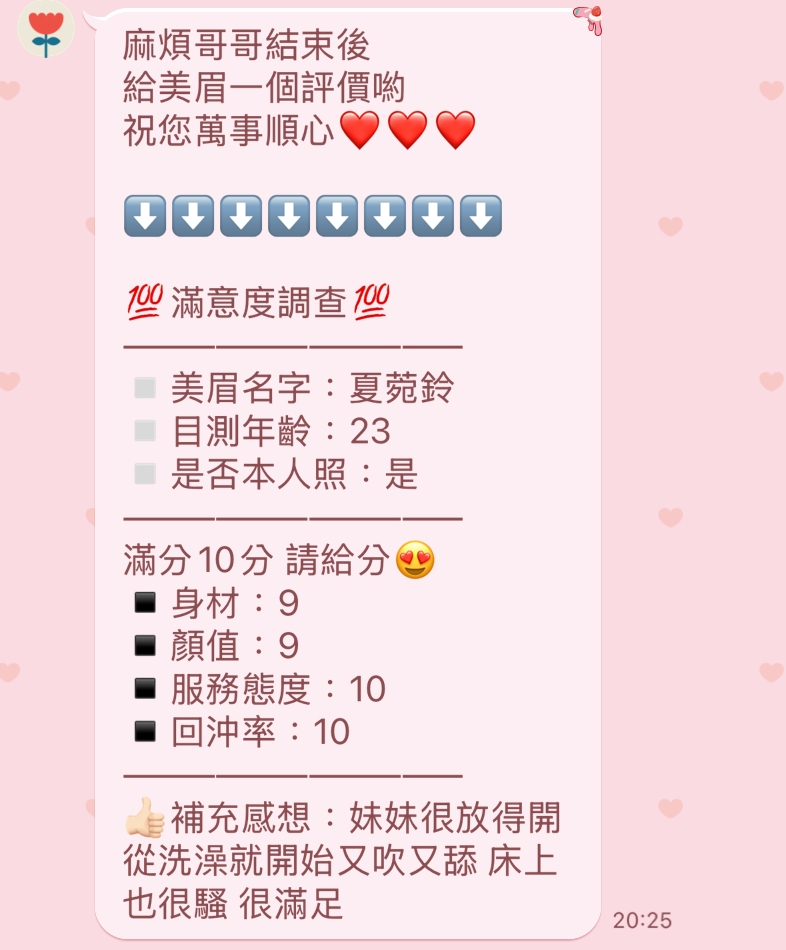Select the name 夏菀鈴 in the message
Image resolution: width=786 pixels, height=950 pixels.
coord(403,387)
